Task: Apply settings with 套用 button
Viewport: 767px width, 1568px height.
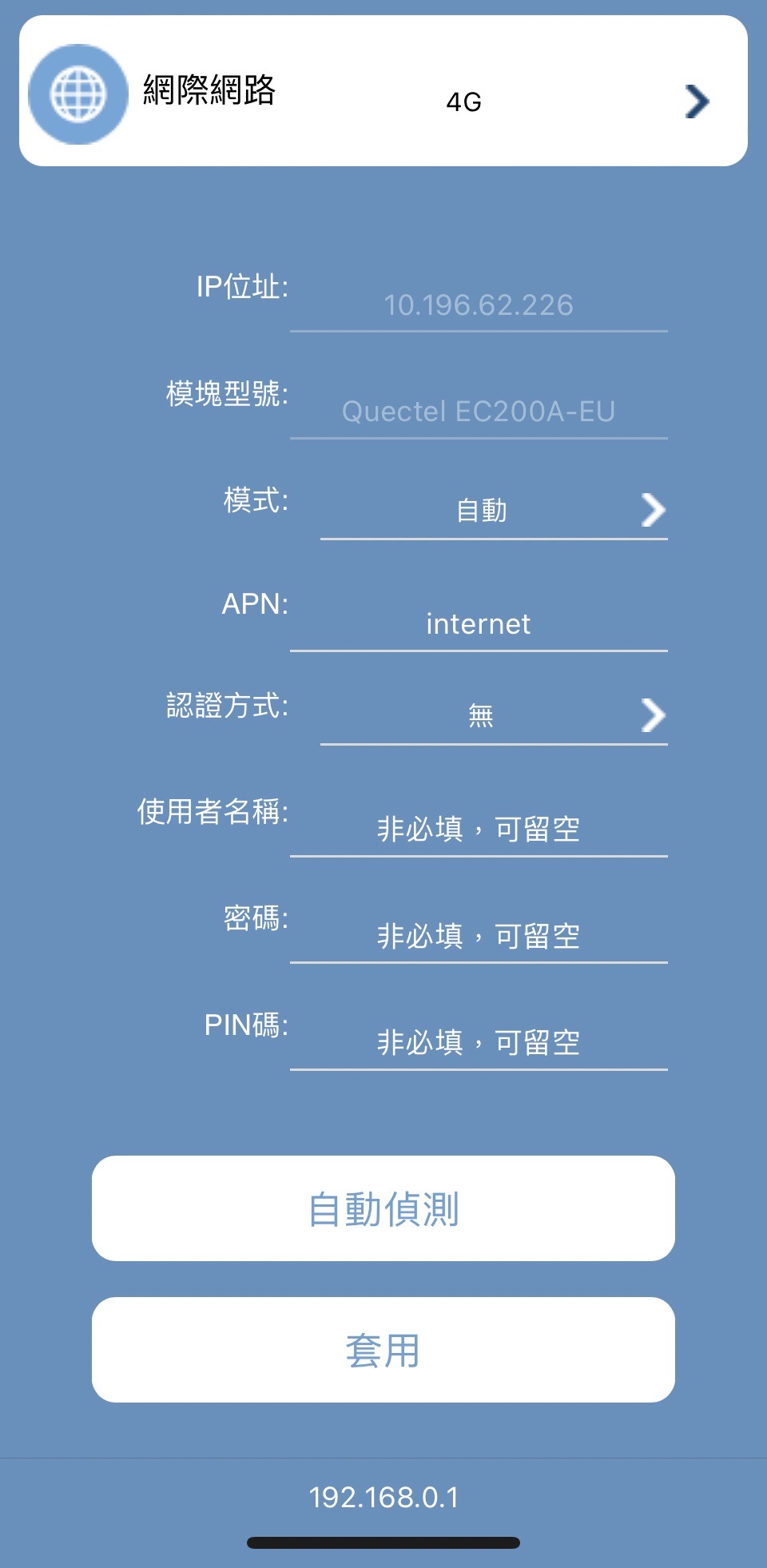Action: point(383,1350)
